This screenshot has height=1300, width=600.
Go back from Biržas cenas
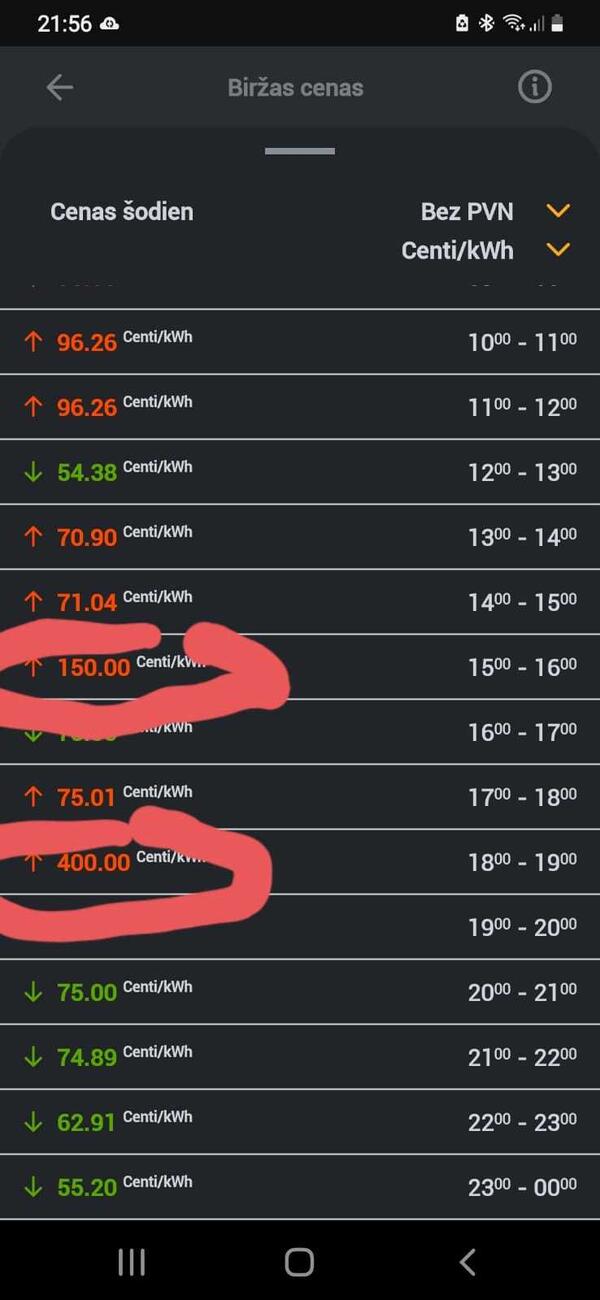[60, 88]
